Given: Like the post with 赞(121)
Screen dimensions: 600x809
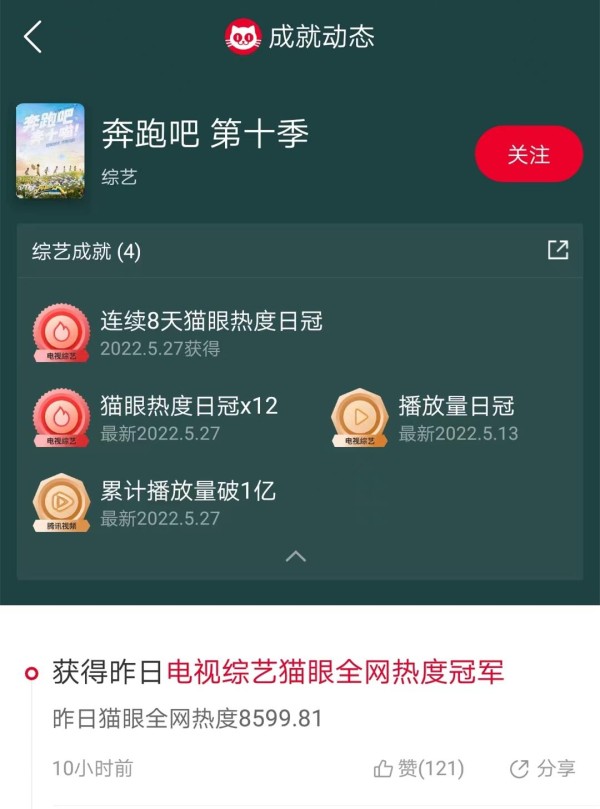Looking at the screenshot, I should [x=419, y=768].
